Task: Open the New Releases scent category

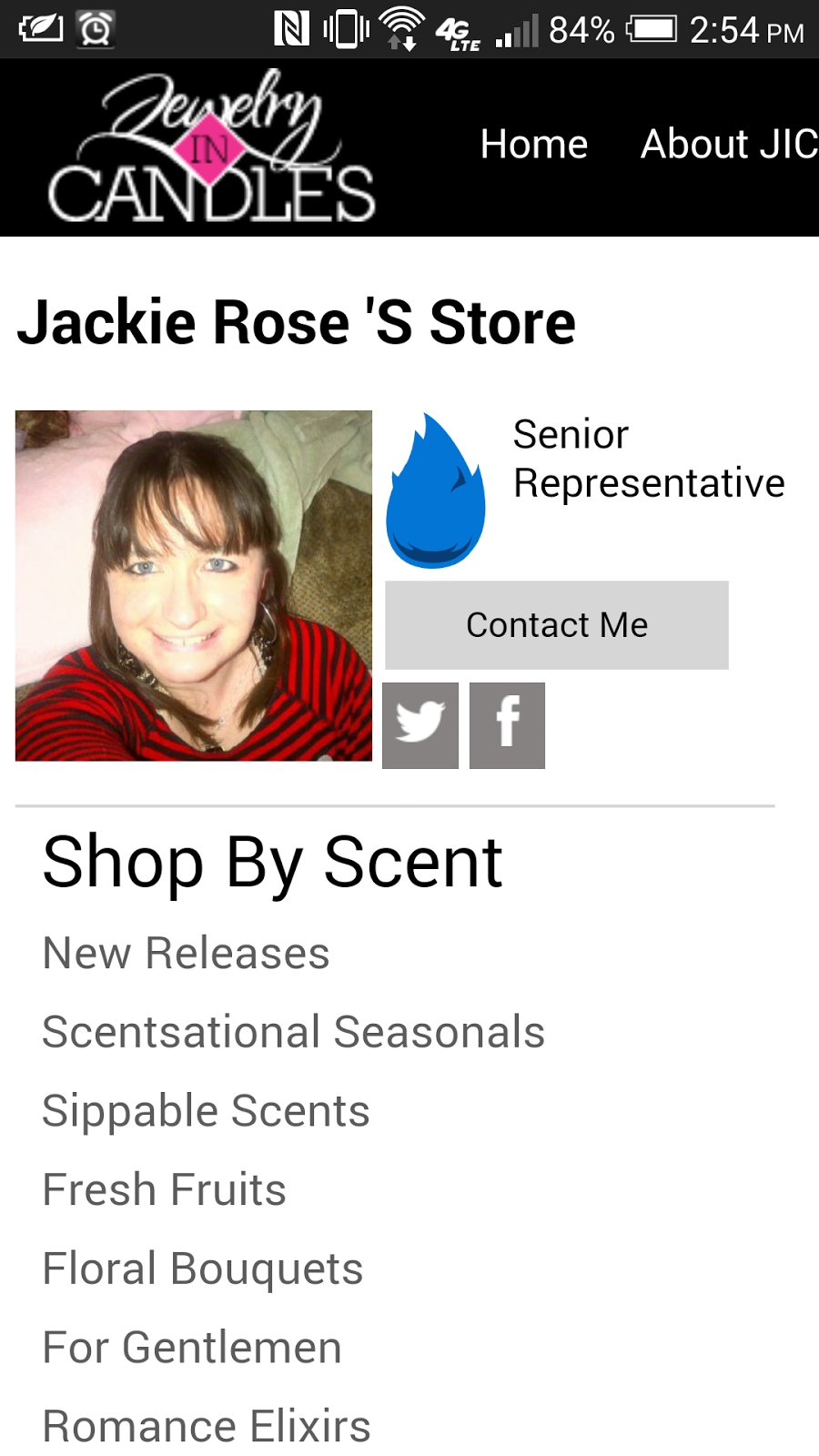Action: pos(186,954)
